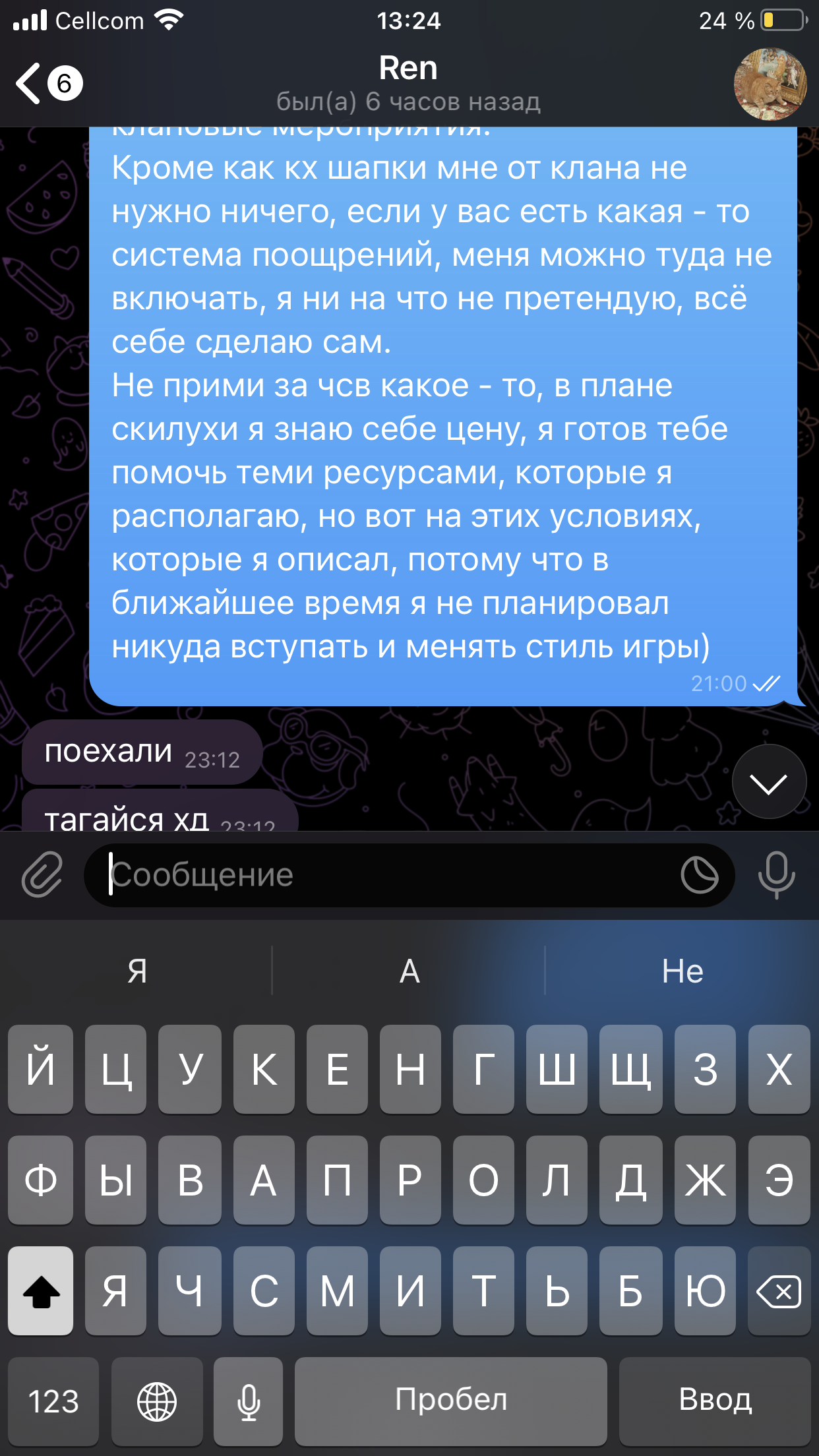Jump to the latest messages
The height and width of the screenshot is (1456, 819).
pyautogui.click(x=768, y=782)
